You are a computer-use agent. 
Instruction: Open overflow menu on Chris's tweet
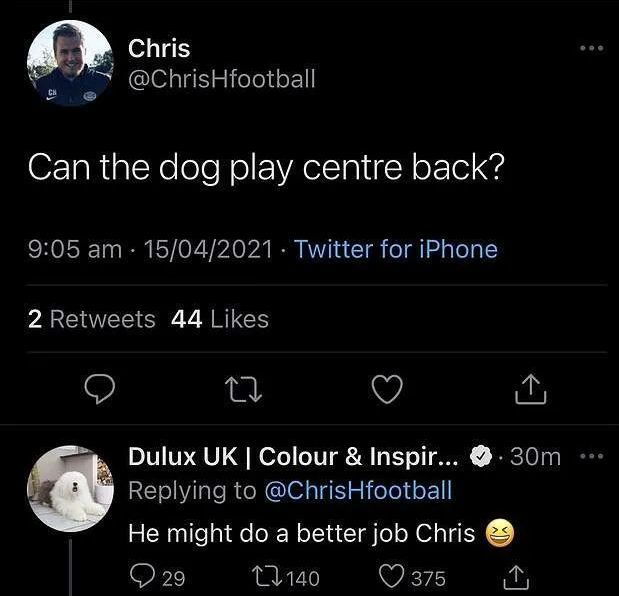click(x=592, y=48)
